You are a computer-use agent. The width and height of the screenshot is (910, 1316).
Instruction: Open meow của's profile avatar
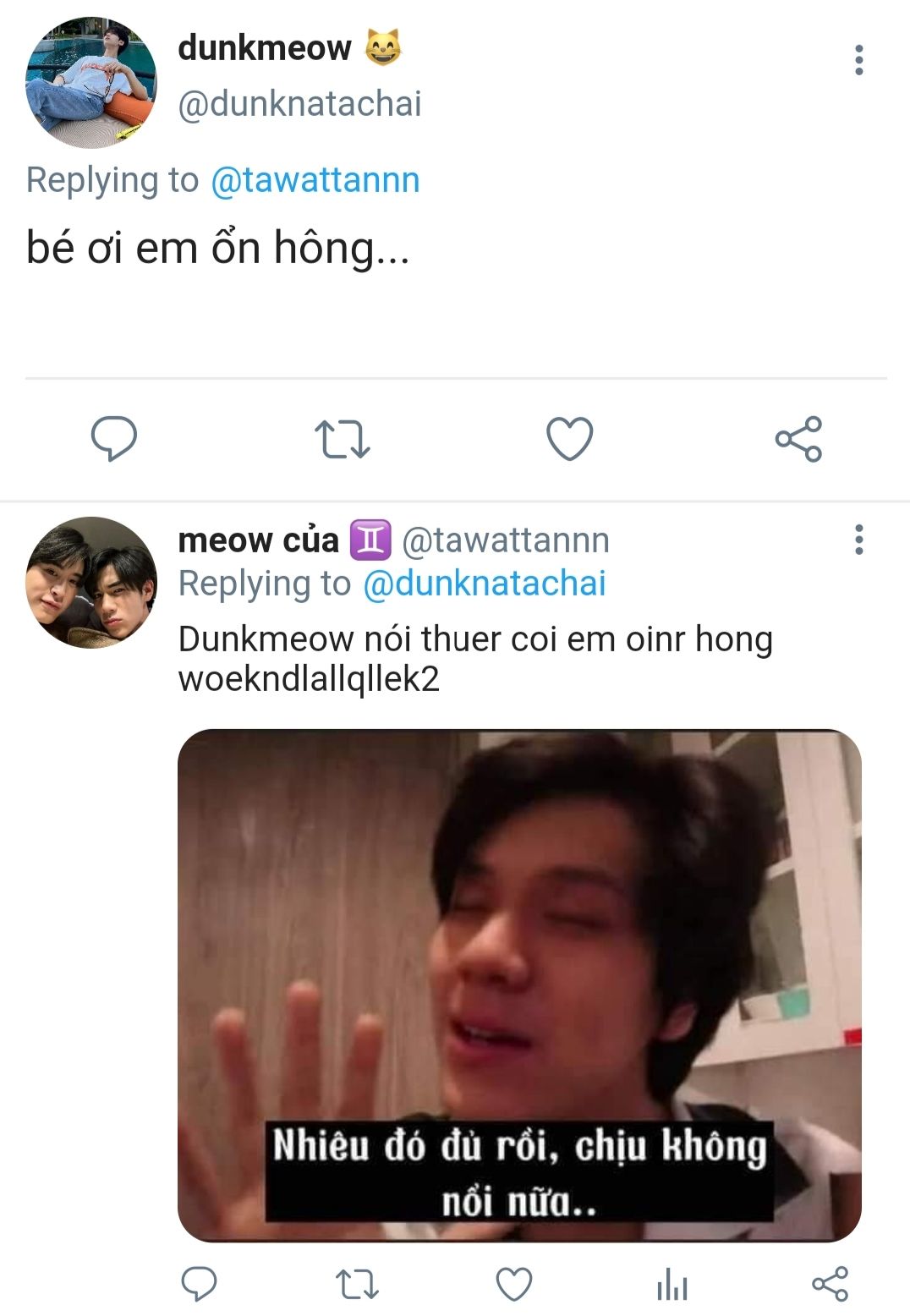click(x=91, y=583)
